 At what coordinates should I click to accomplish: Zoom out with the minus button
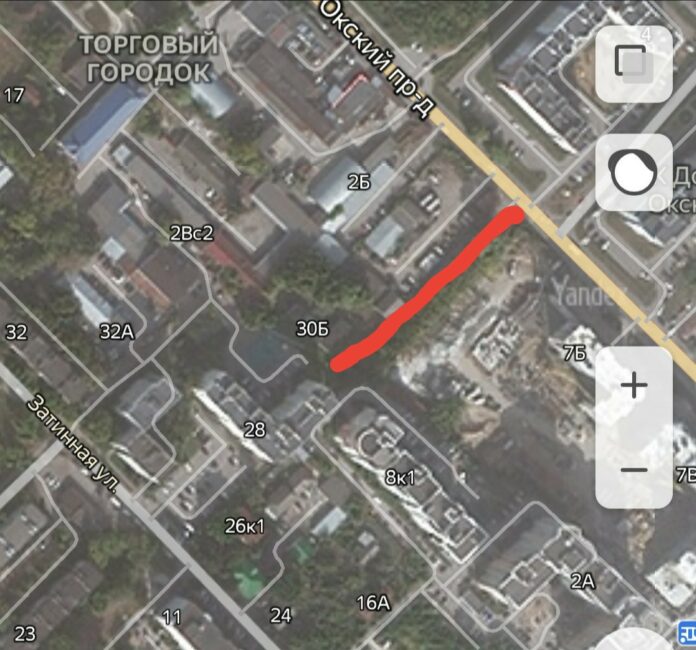click(634, 469)
